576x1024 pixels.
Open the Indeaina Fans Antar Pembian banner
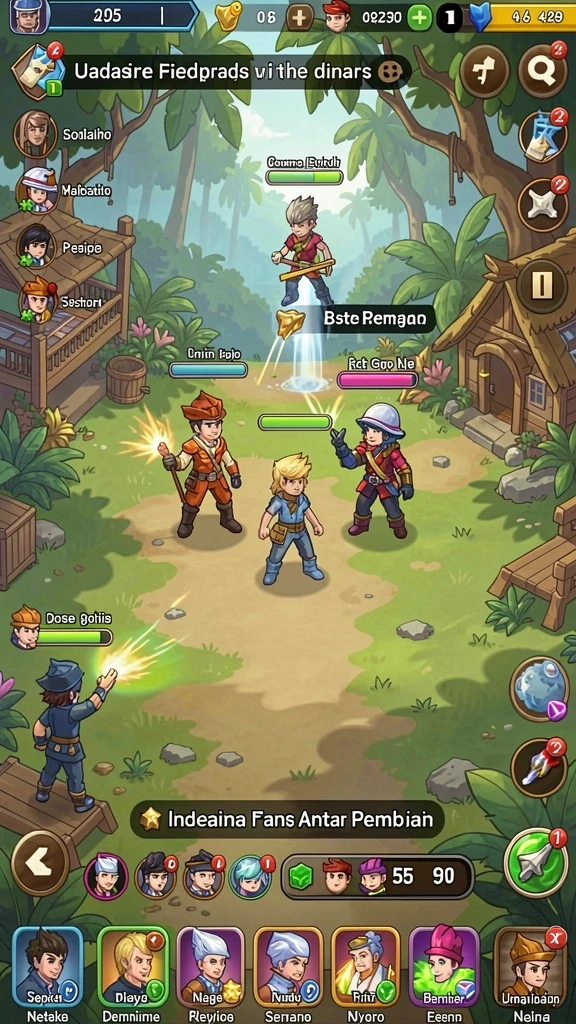287,819
